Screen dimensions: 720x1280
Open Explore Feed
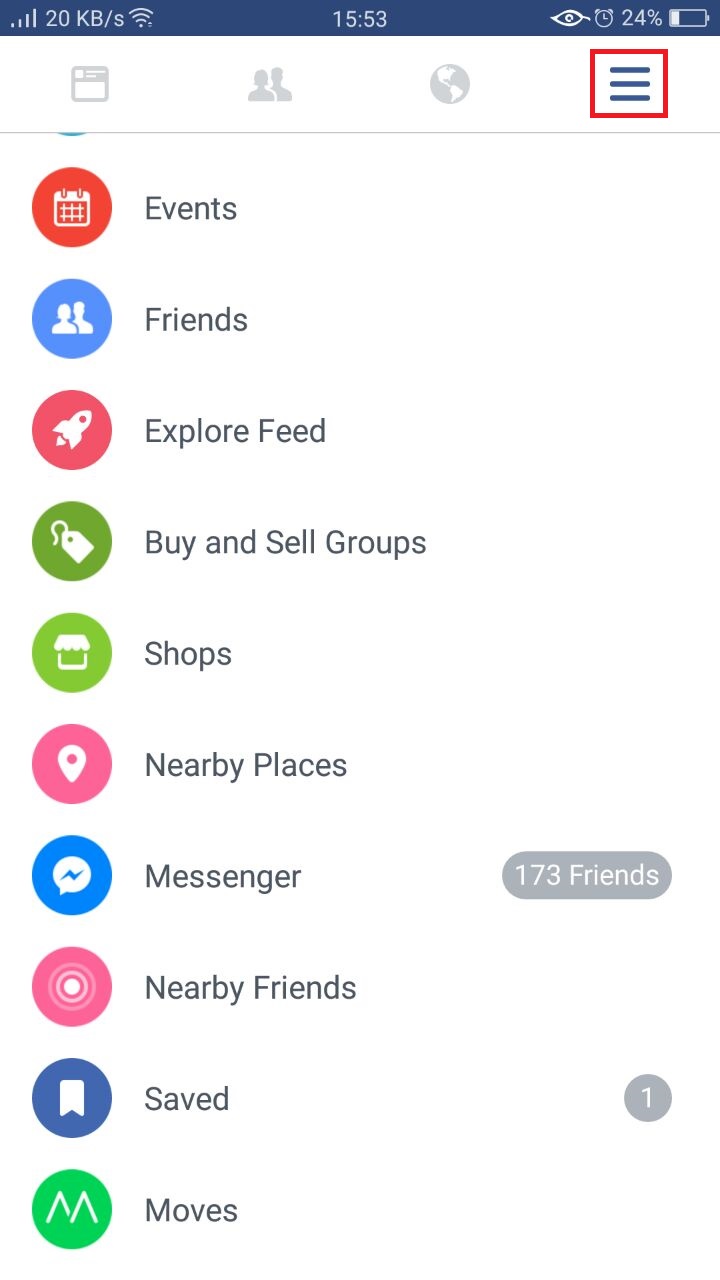[235, 431]
